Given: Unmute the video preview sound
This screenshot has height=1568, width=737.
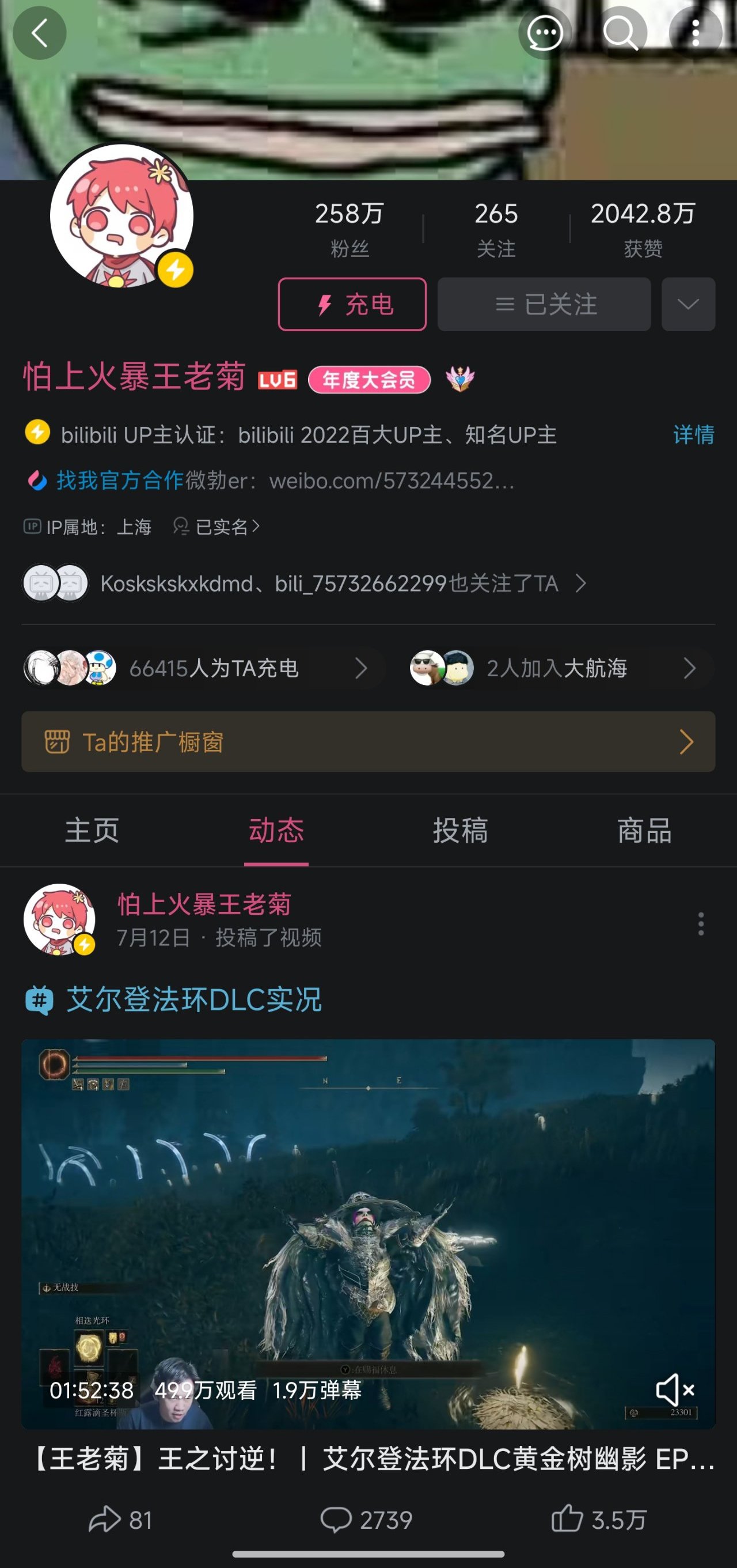Looking at the screenshot, I should pos(674,1390).
